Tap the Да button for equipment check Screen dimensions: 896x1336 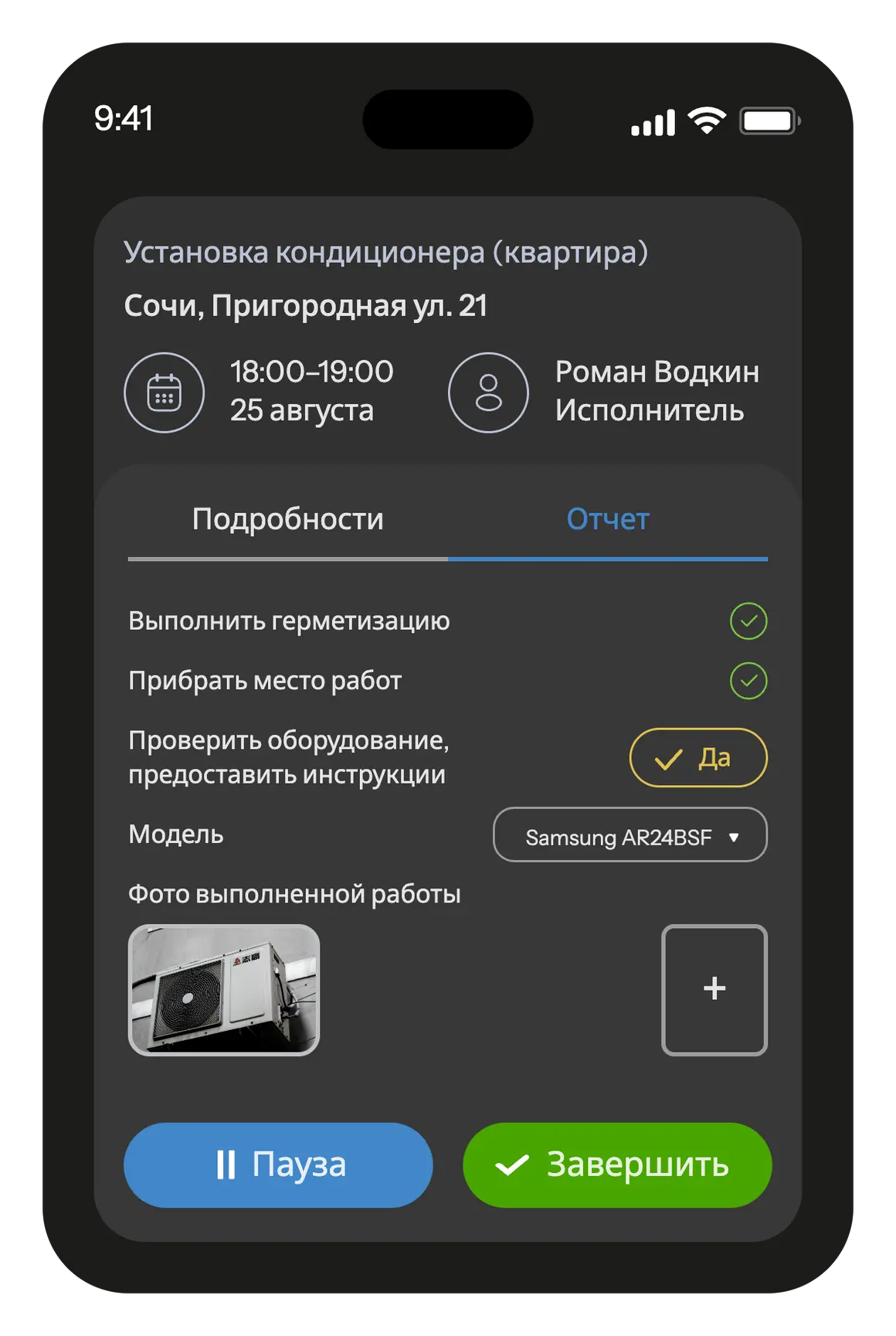pos(698,758)
